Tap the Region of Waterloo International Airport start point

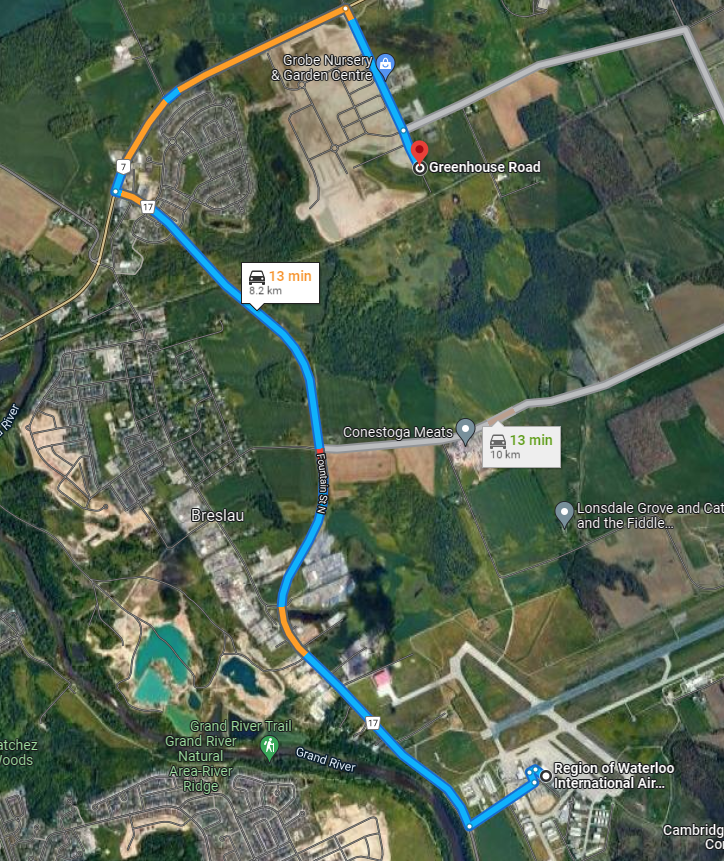tap(544, 774)
